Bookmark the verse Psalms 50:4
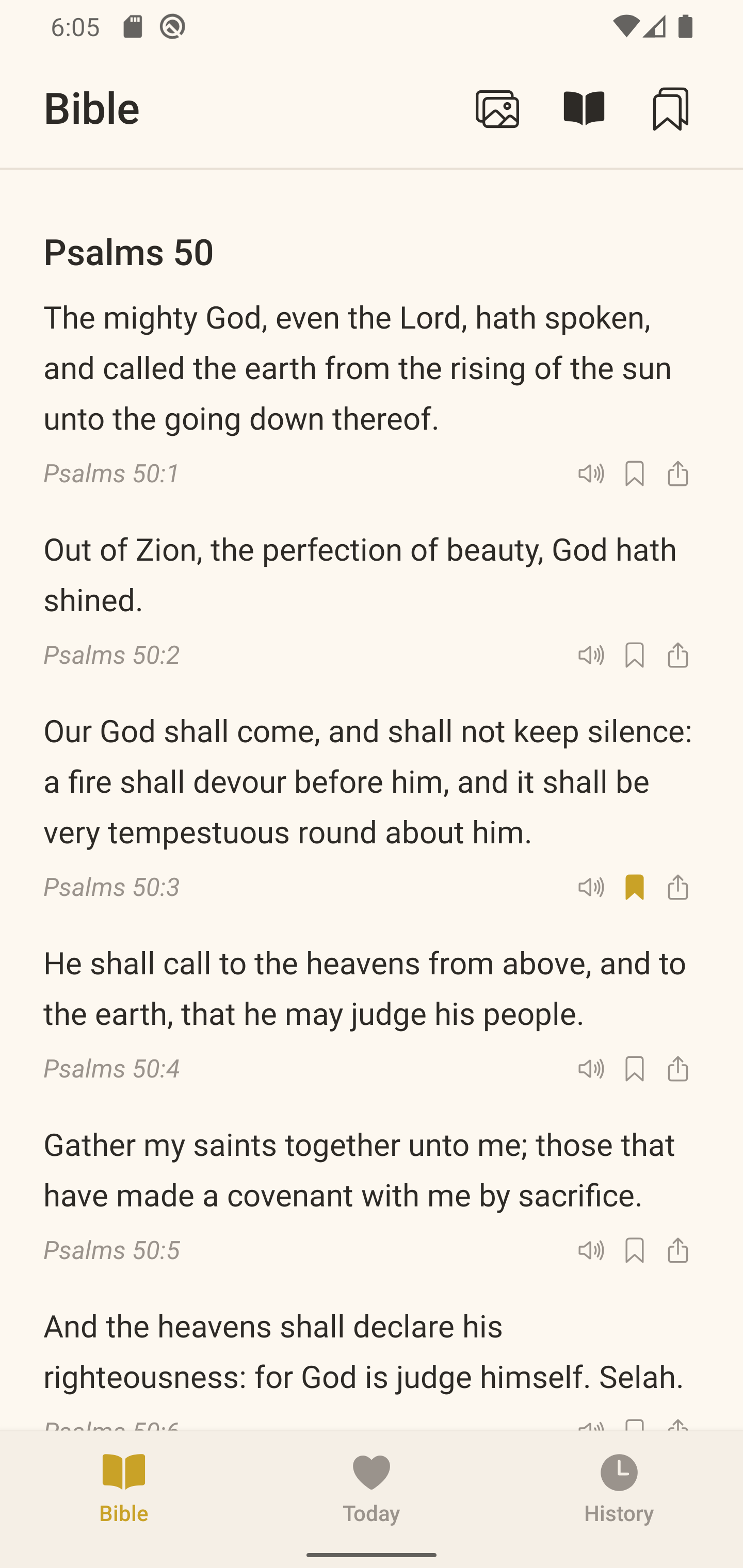The height and width of the screenshot is (1568, 743). click(x=635, y=1069)
